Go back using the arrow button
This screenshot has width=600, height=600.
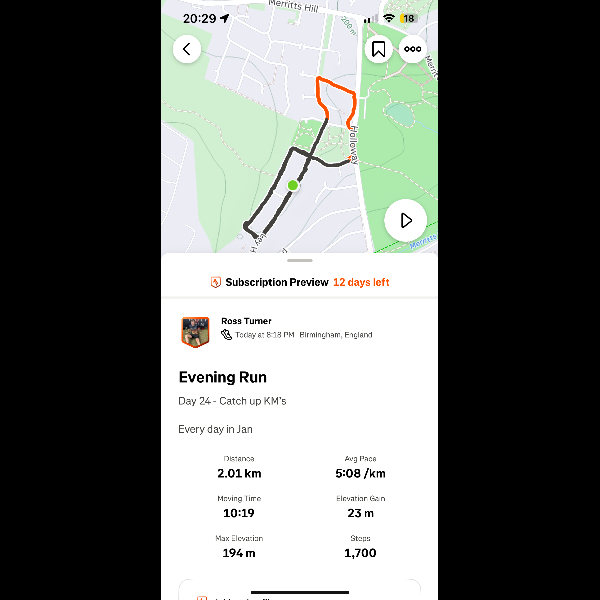pos(187,49)
